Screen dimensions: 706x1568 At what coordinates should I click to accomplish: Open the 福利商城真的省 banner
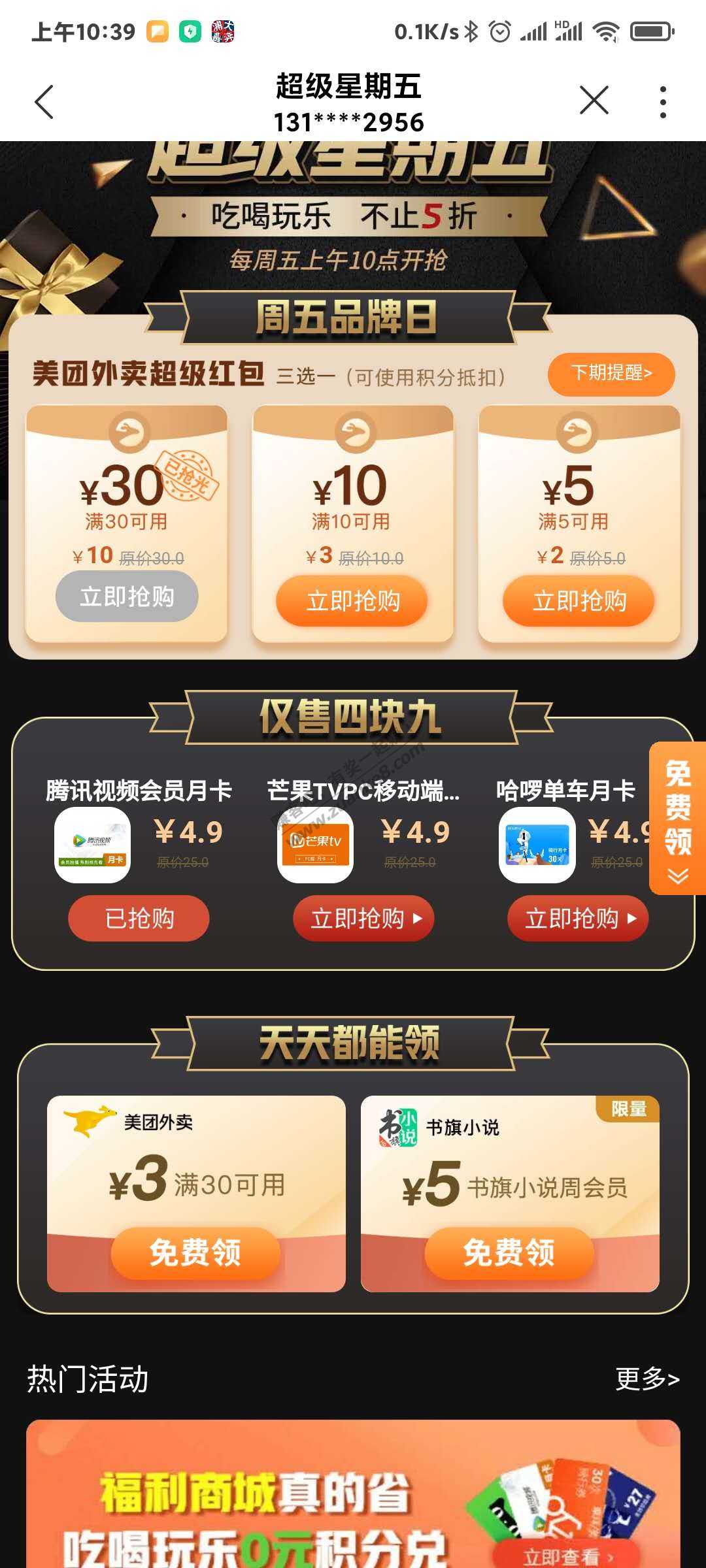point(353,1496)
